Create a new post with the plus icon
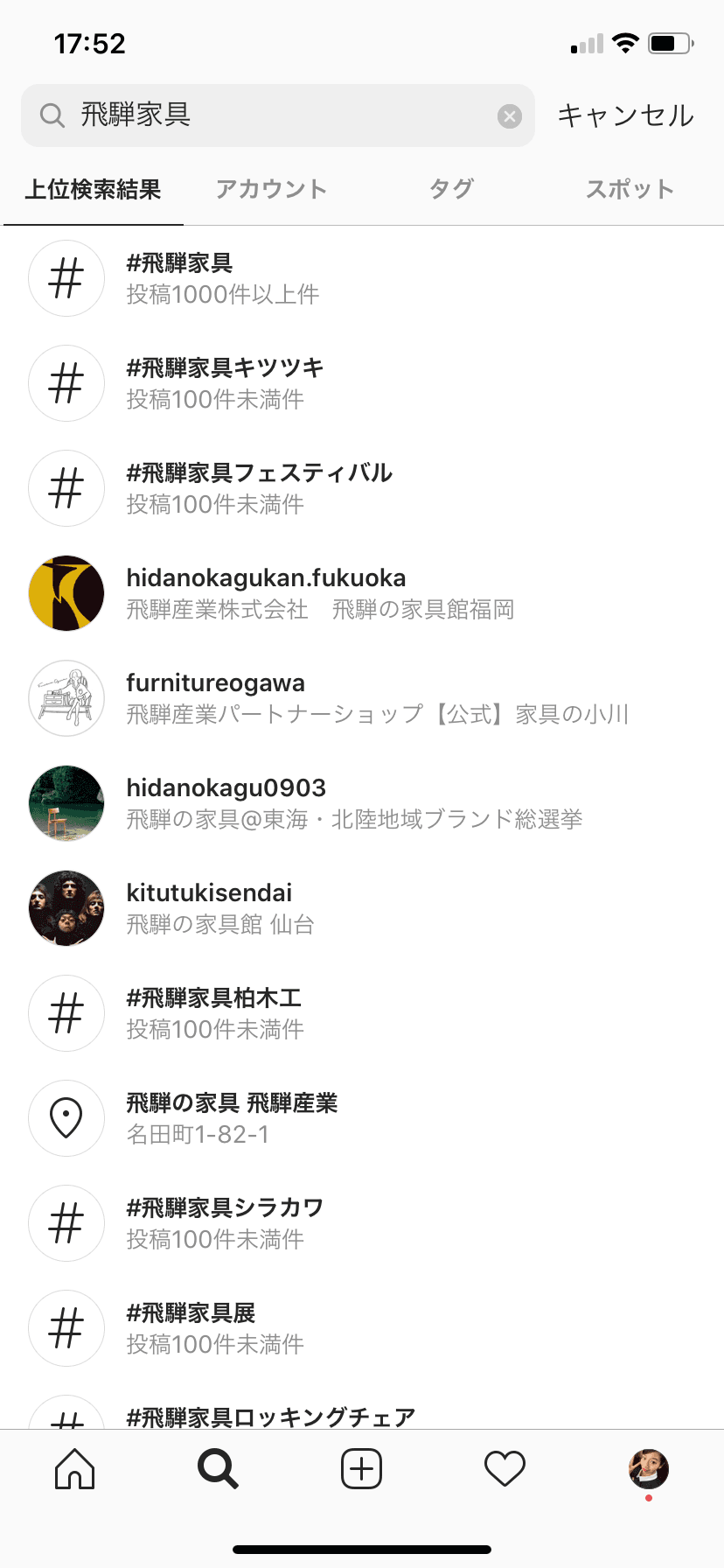This screenshot has width=724, height=1568. click(361, 1468)
